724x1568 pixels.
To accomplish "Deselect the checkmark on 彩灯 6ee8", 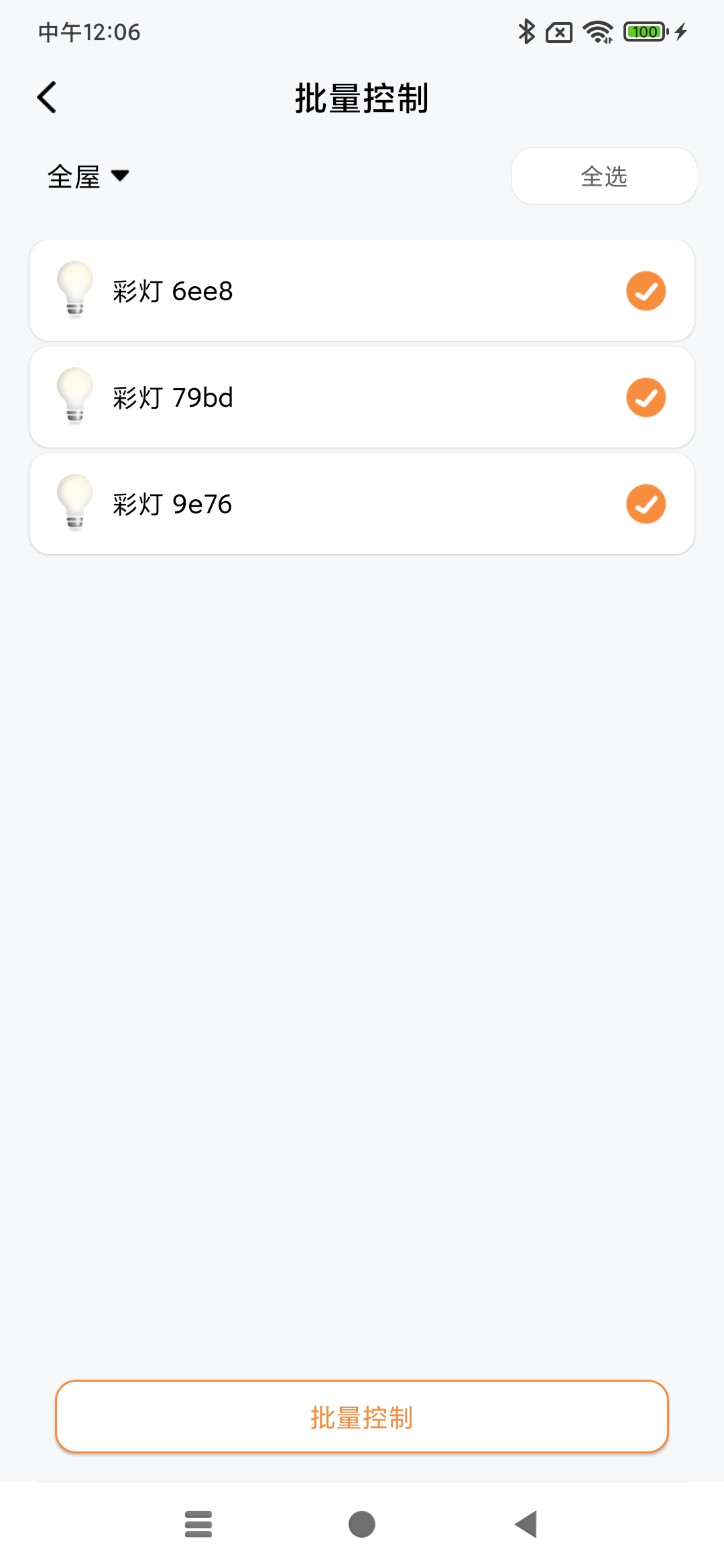I will [645, 290].
